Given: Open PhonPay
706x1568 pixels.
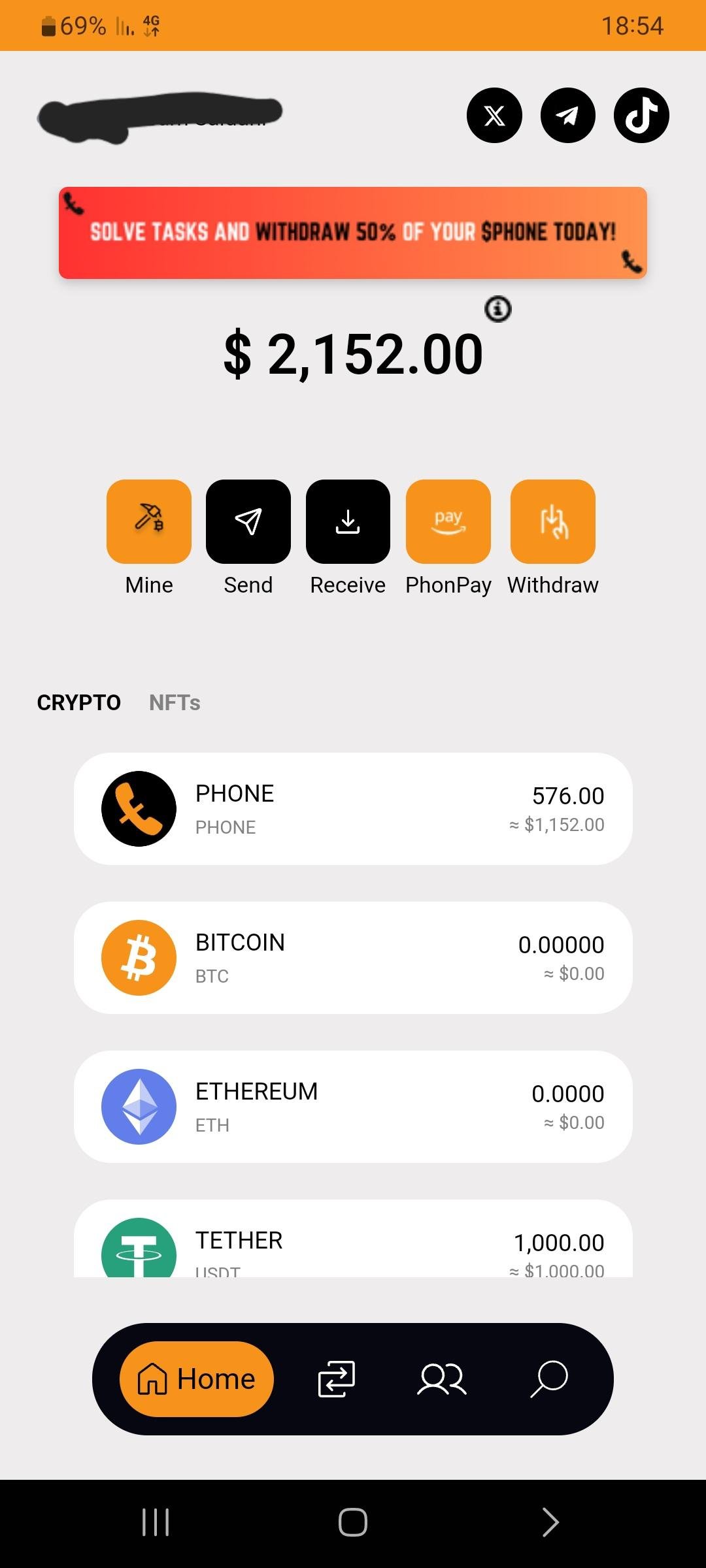Looking at the screenshot, I should pos(448,521).
